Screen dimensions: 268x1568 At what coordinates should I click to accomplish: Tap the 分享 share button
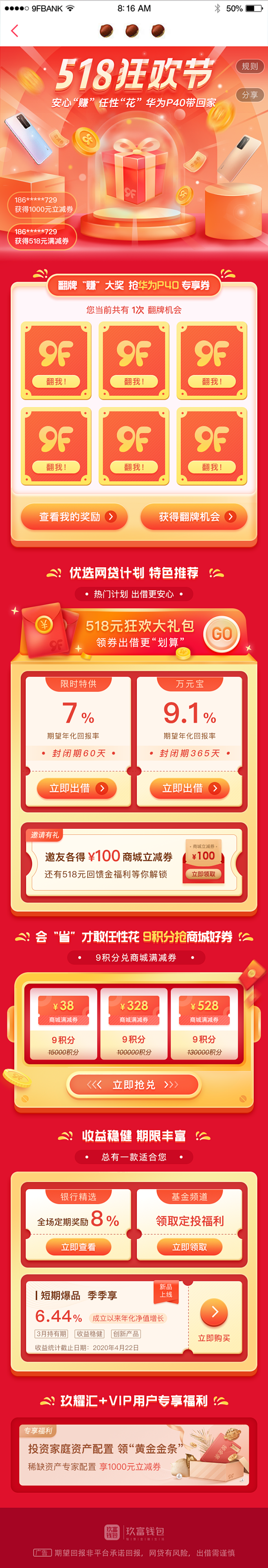(250, 95)
